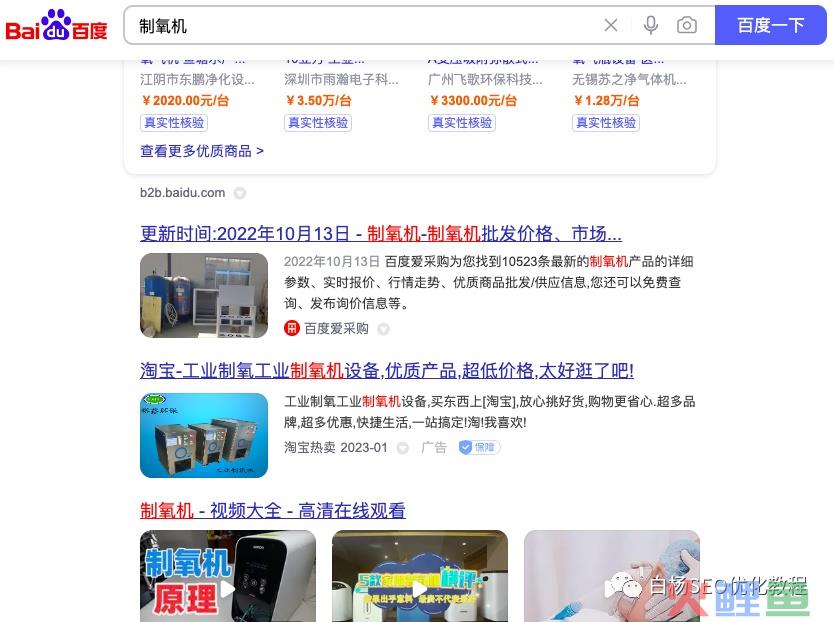Viewport: 834px width, 622px height.
Task: Open the ￥3.50万/台 product from 深圳市雨瀚电子
Action: click(x=319, y=100)
